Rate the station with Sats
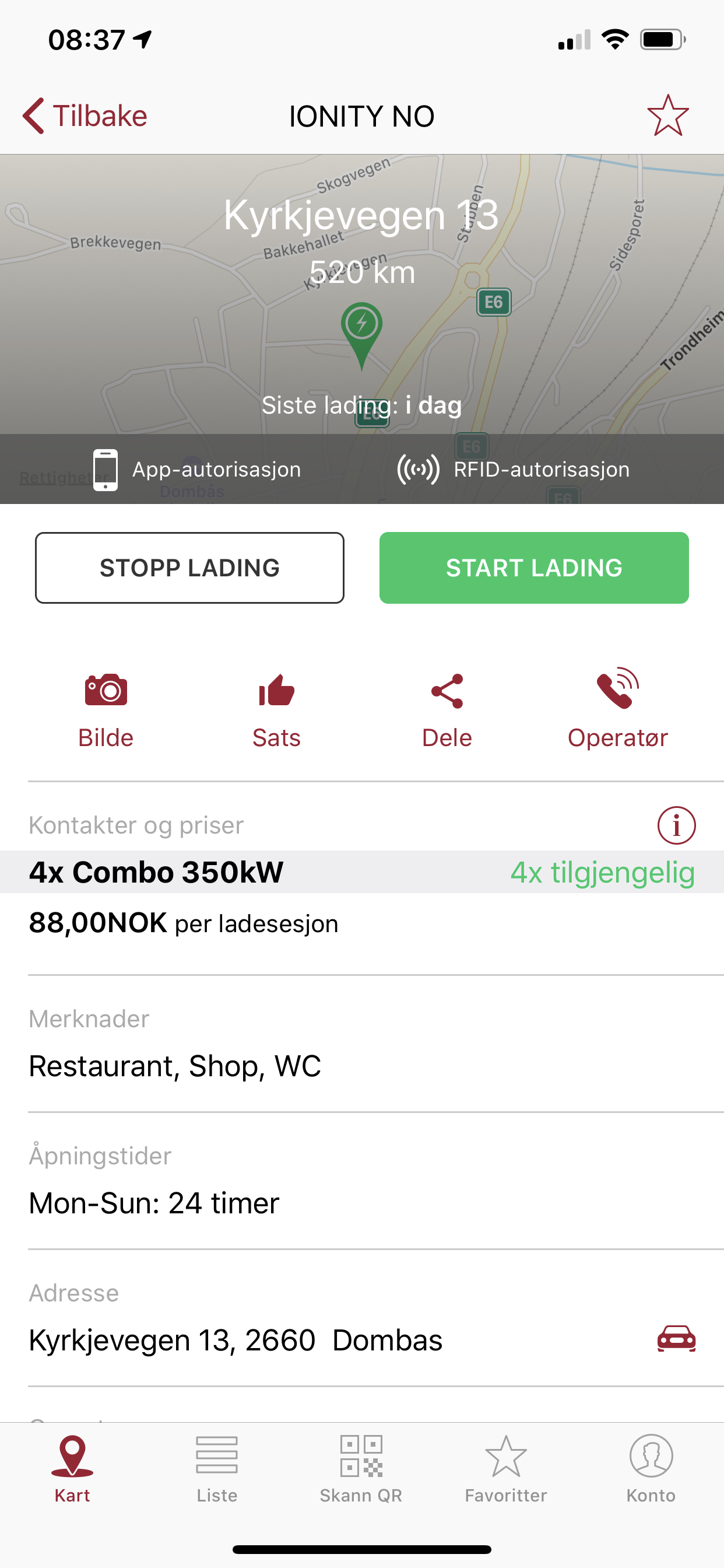The height and width of the screenshot is (1568, 724). coord(276,710)
